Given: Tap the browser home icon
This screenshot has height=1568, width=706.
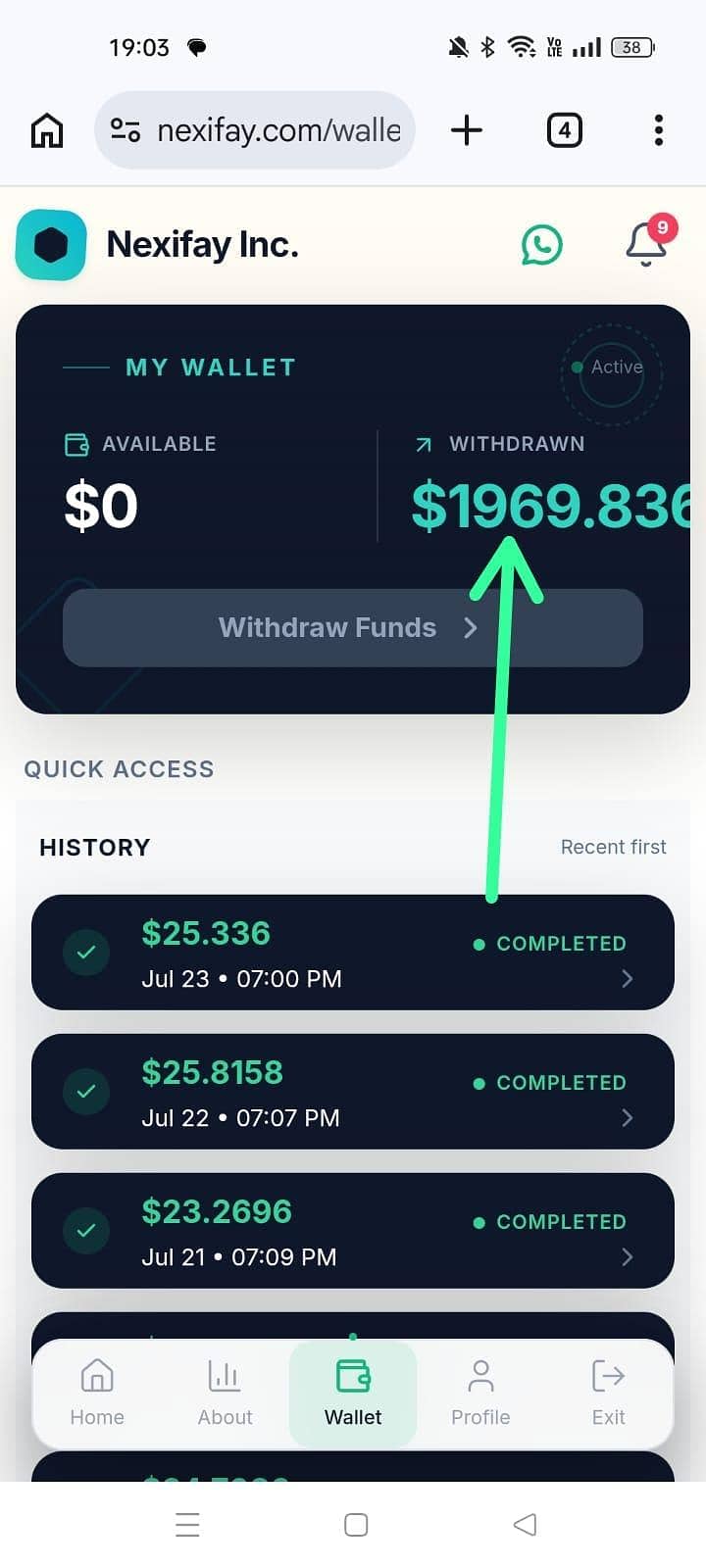Looking at the screenshot, I should [x=47, y=130].
